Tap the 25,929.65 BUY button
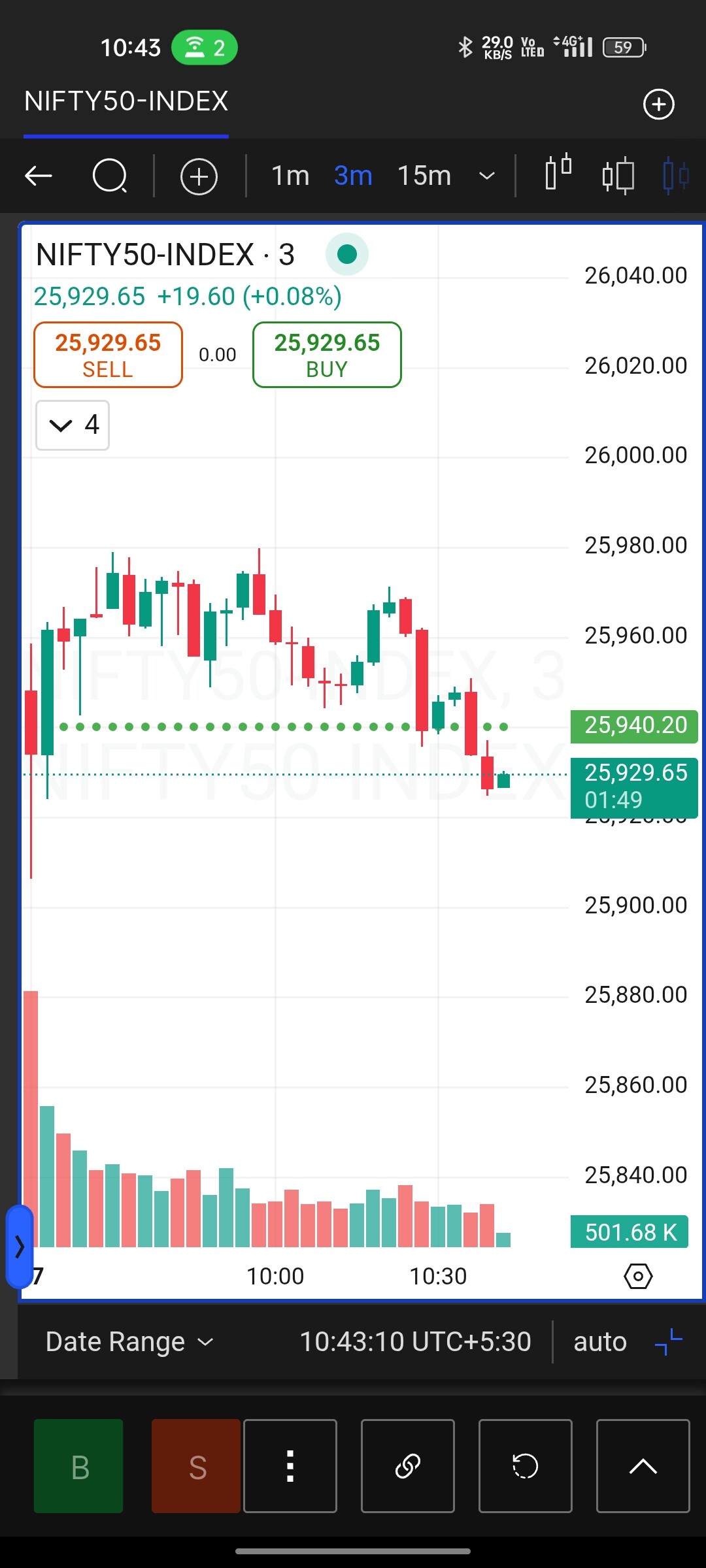Image resolution: width=706 pixels, height=1568 pixels. (327, 355)
